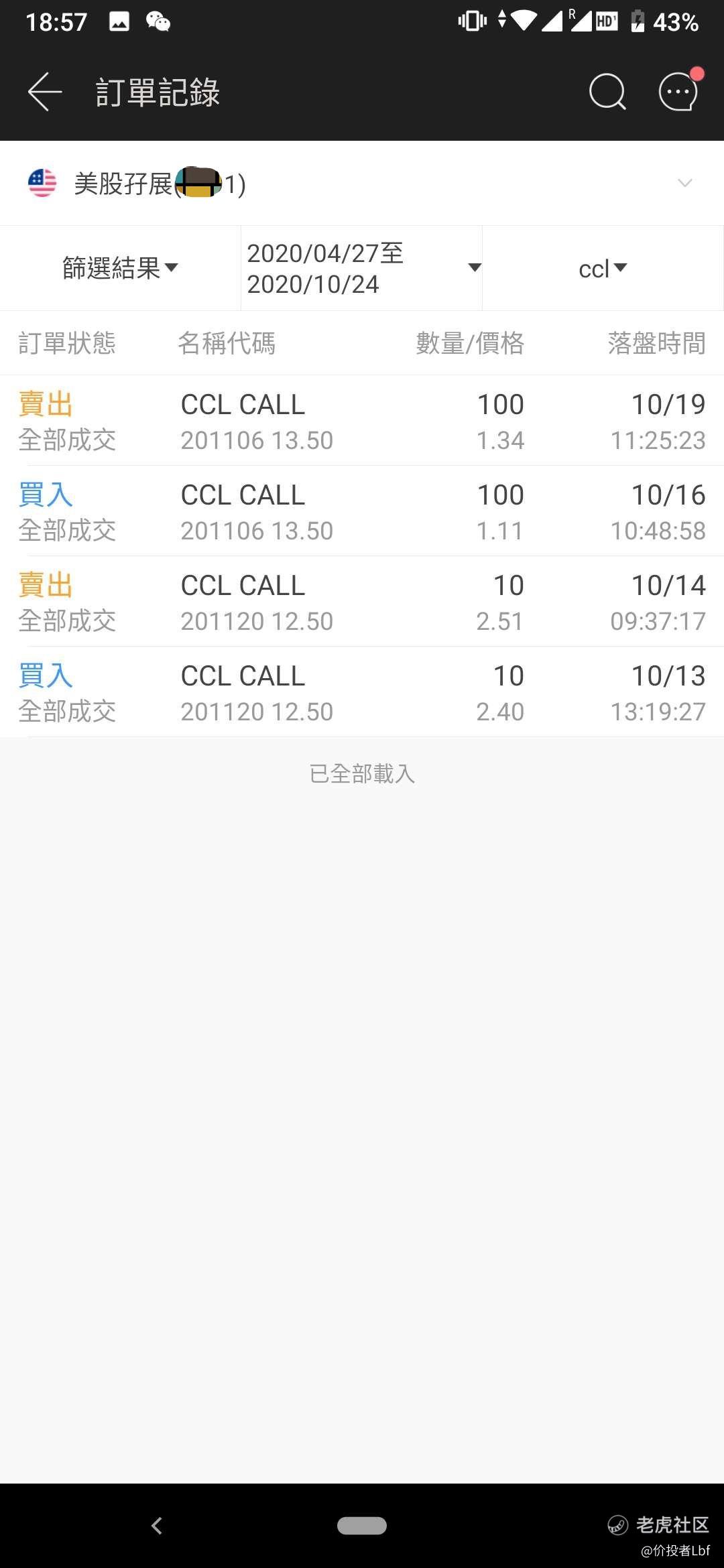Open the ccl symbol dropdown
This screenshot has height=1568, width=724.
(x=603, y=268)
